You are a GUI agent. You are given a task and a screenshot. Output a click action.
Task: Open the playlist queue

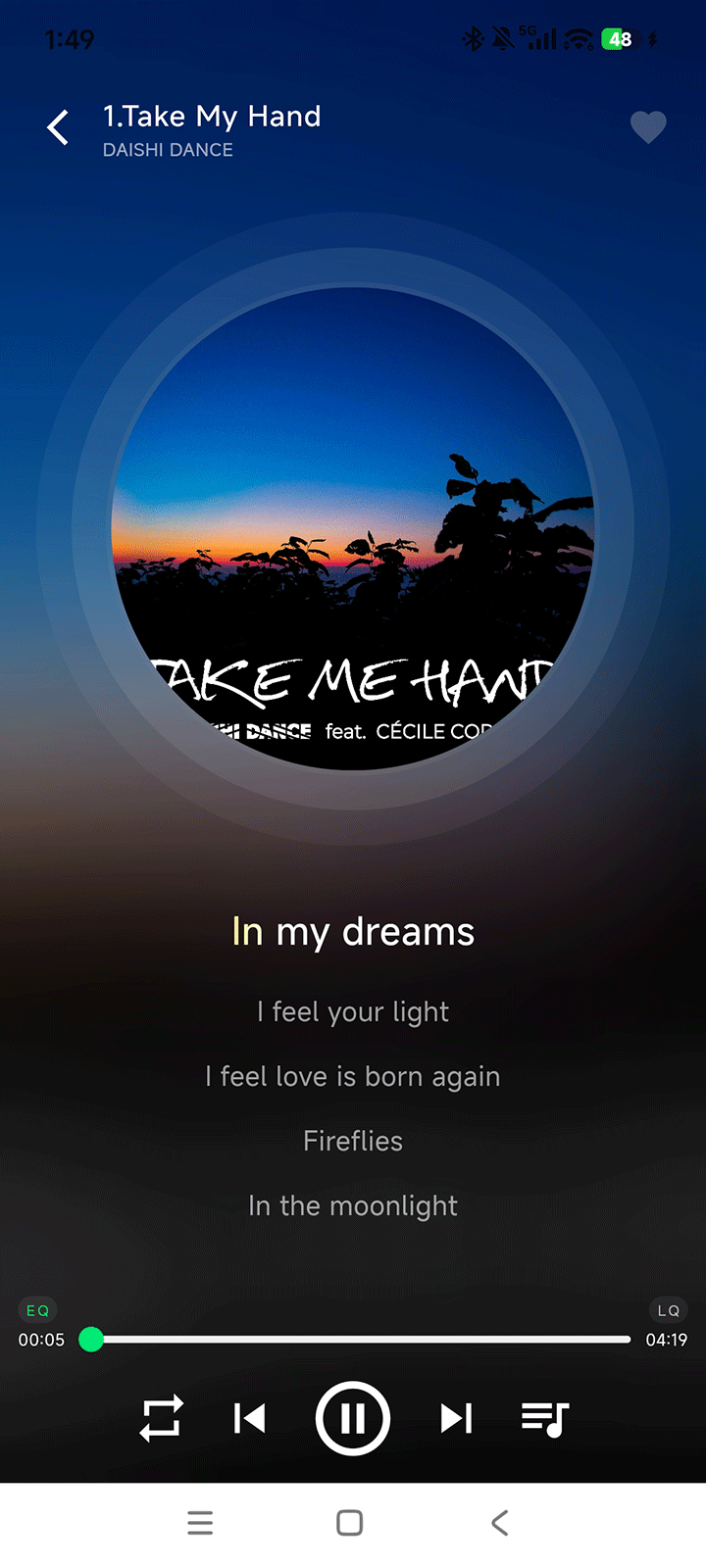(x=544, y=1418)
